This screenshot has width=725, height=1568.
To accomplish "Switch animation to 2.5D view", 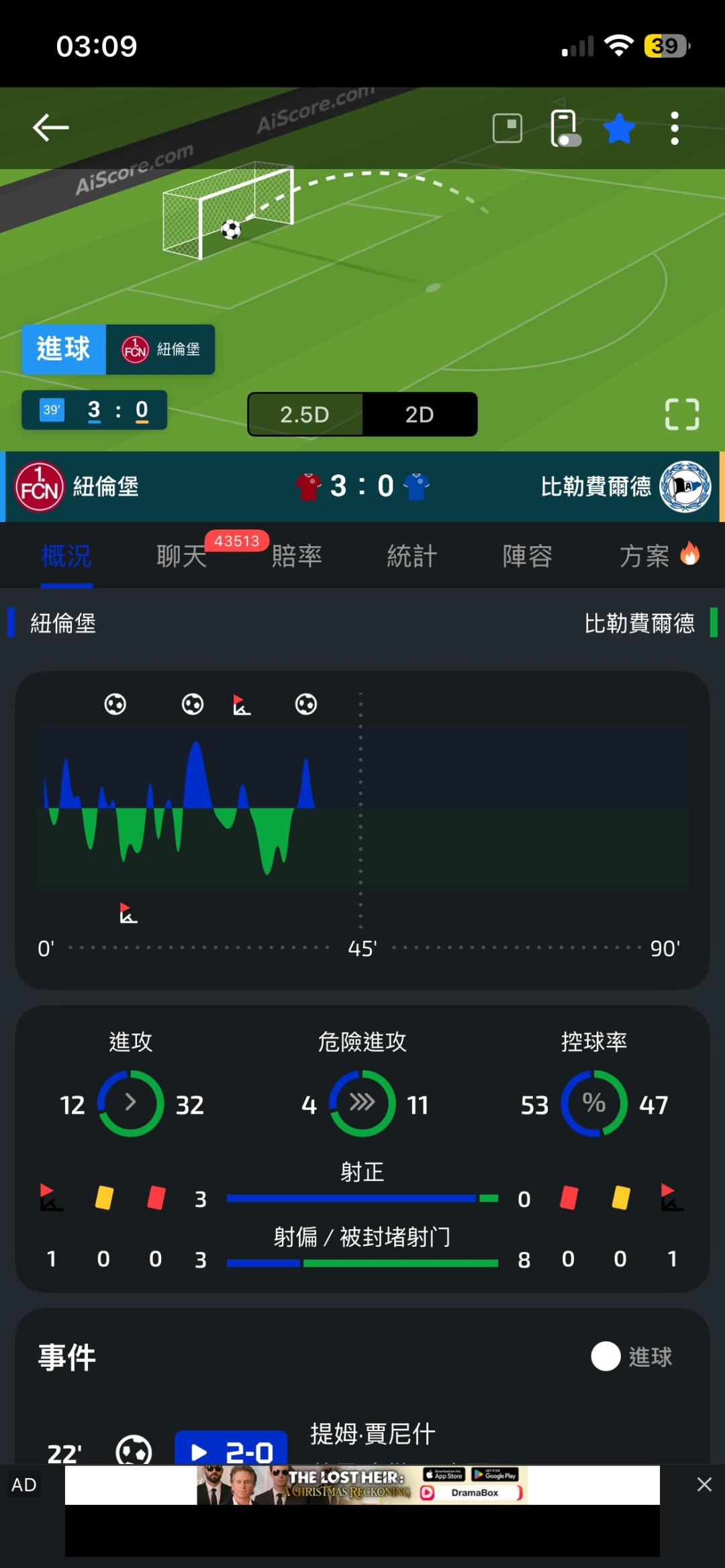I will [305, 415].
